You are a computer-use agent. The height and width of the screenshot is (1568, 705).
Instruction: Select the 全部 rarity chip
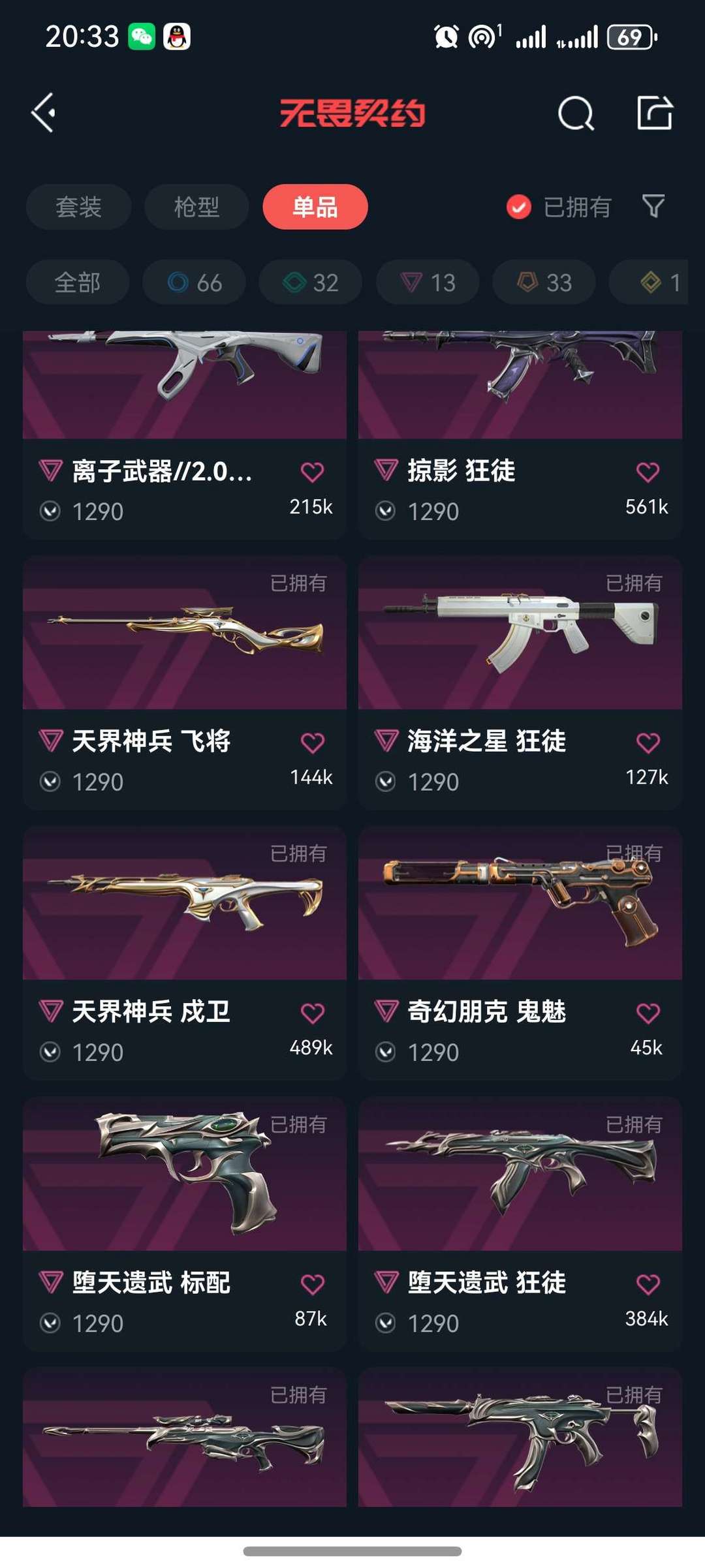coord(78,283)
